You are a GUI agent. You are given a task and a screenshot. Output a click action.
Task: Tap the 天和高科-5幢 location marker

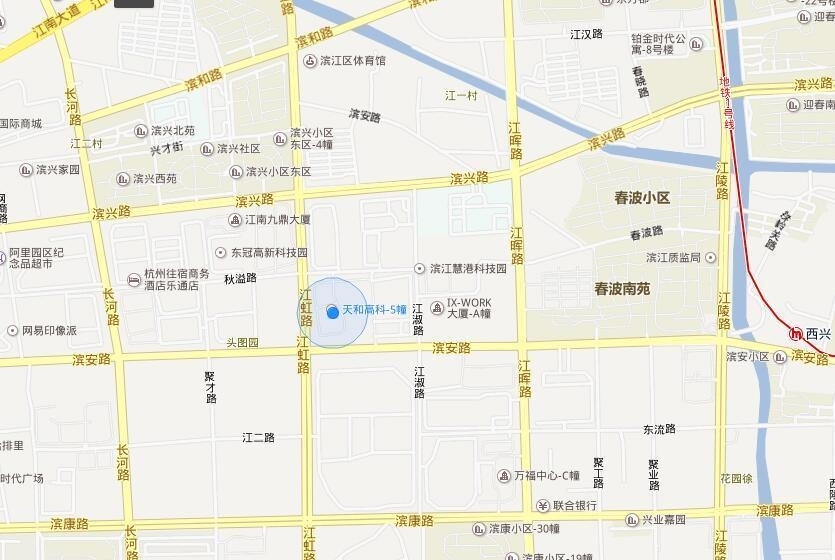(x=333, y=313)
